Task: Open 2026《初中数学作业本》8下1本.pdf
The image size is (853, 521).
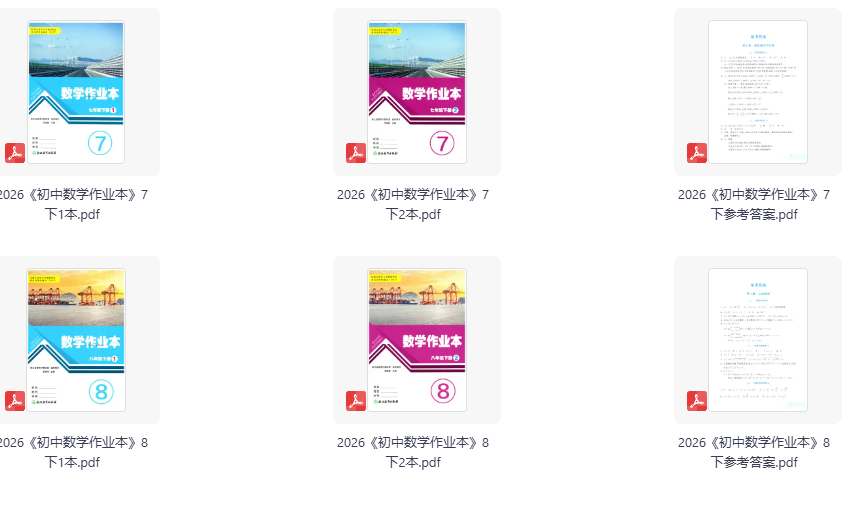Action: pyautogui.click(x=76, y=340)
